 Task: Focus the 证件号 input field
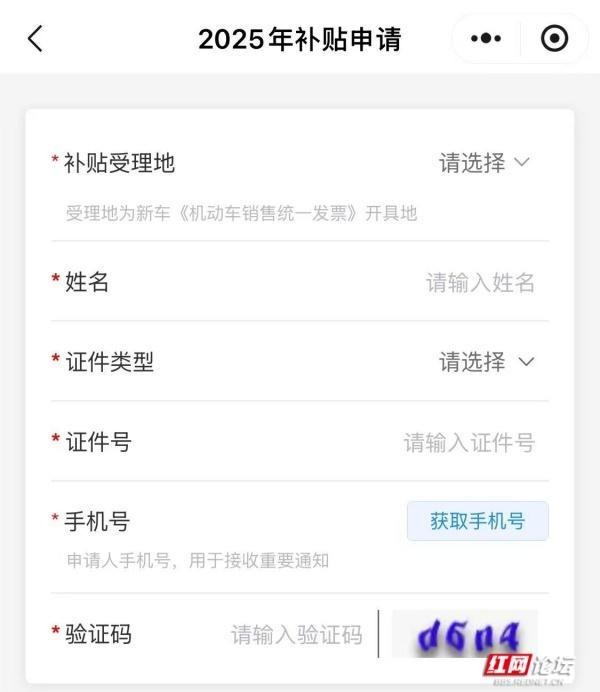(469, 442)
